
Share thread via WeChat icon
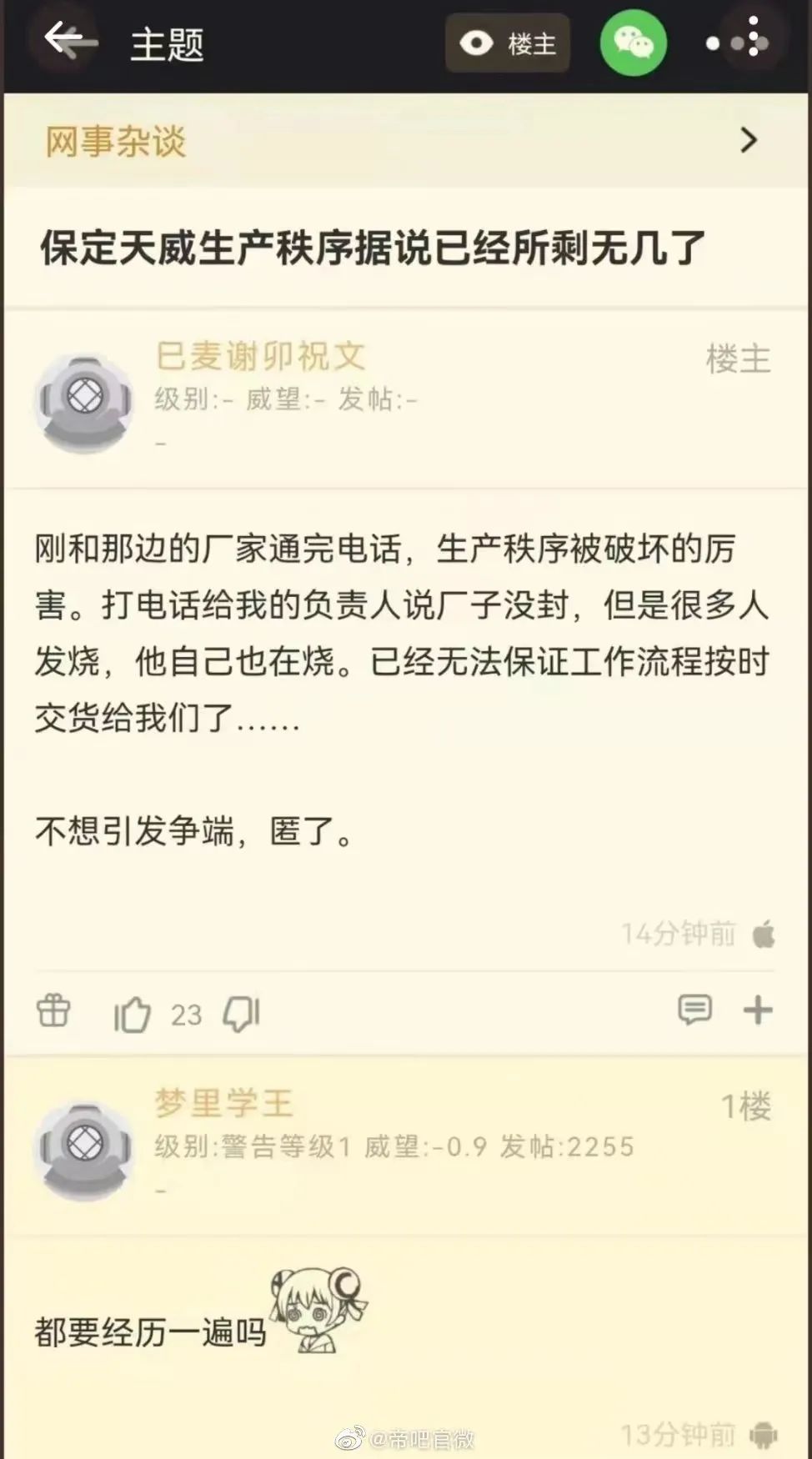pyautogui.click(x=633, y=42)
